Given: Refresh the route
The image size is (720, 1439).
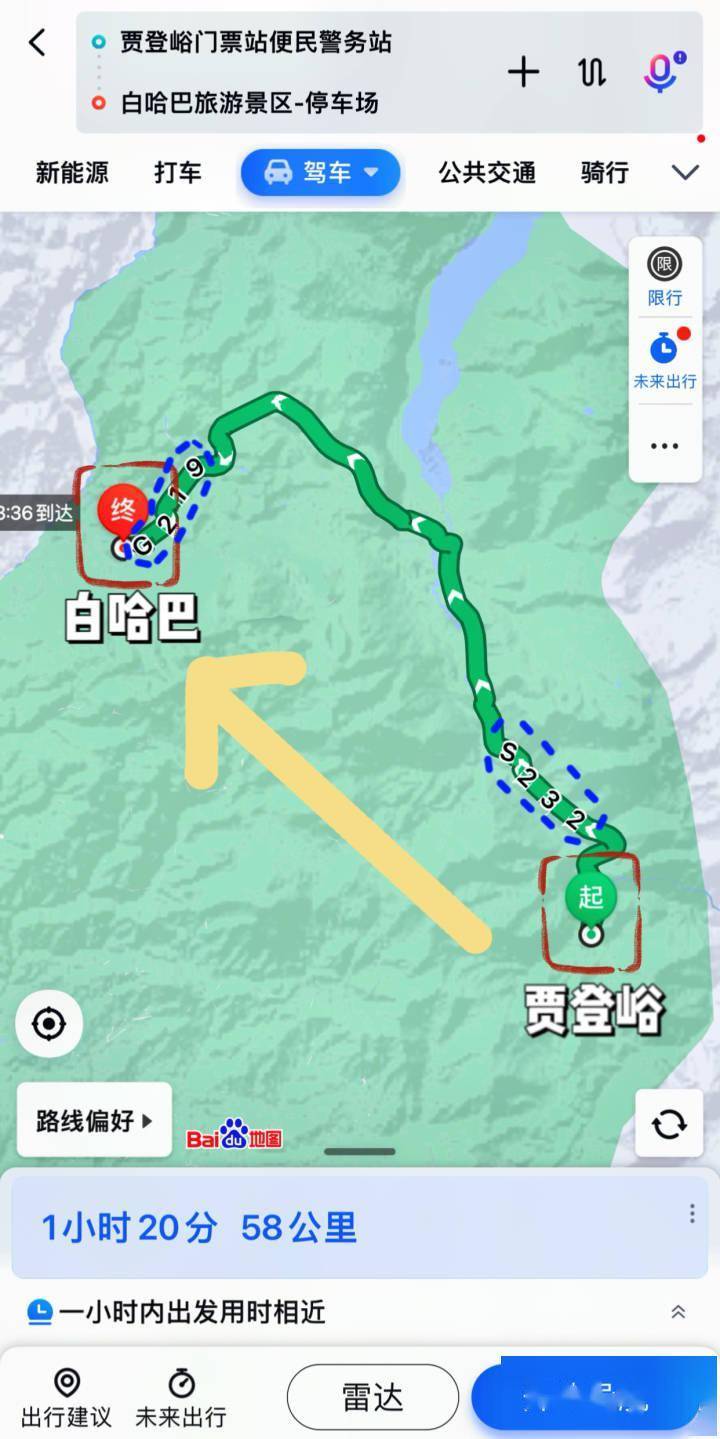Looking at the screenshot, I should point(669,1124).
